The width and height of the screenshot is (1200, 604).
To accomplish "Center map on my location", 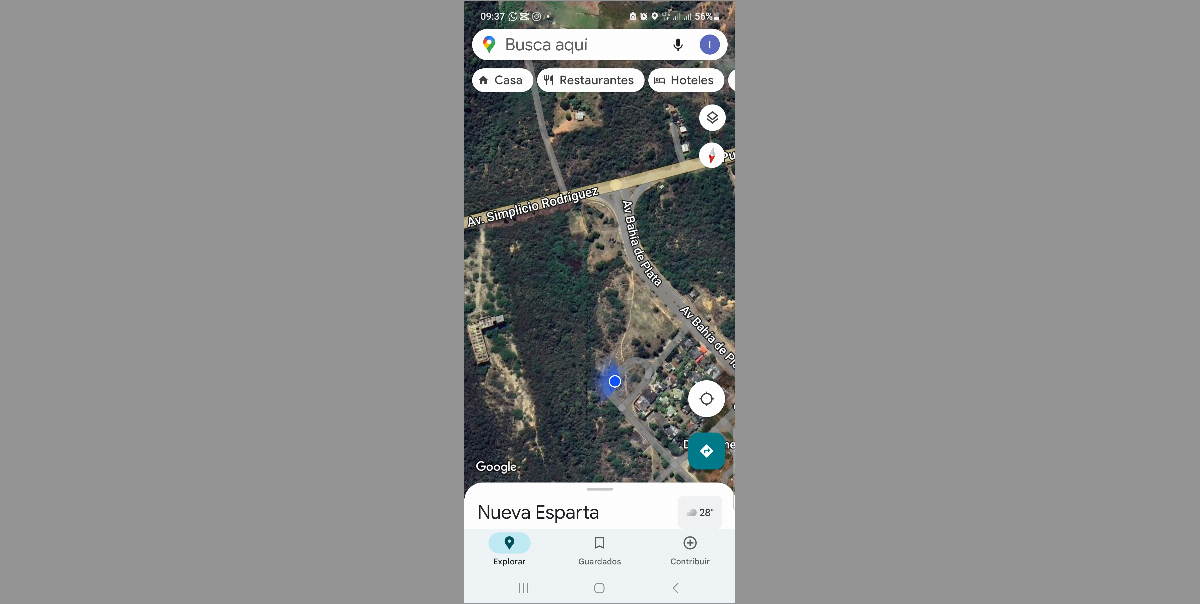I will 706,398.
